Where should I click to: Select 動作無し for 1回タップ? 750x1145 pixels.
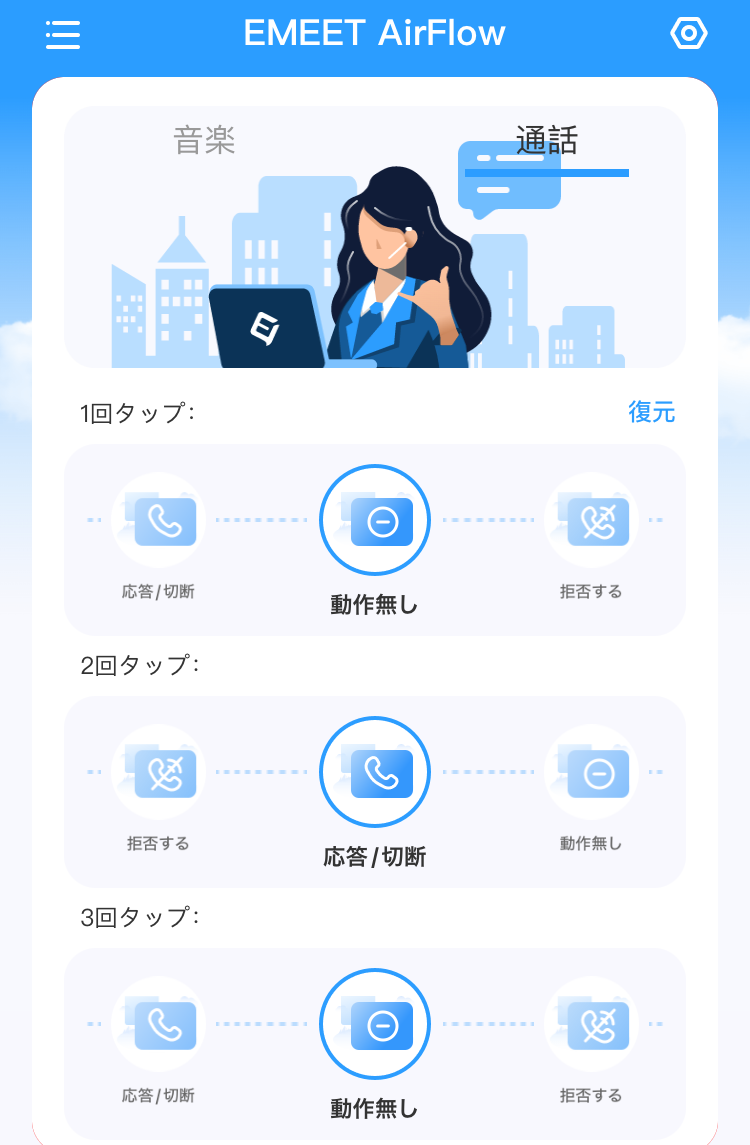coord(374,521)
